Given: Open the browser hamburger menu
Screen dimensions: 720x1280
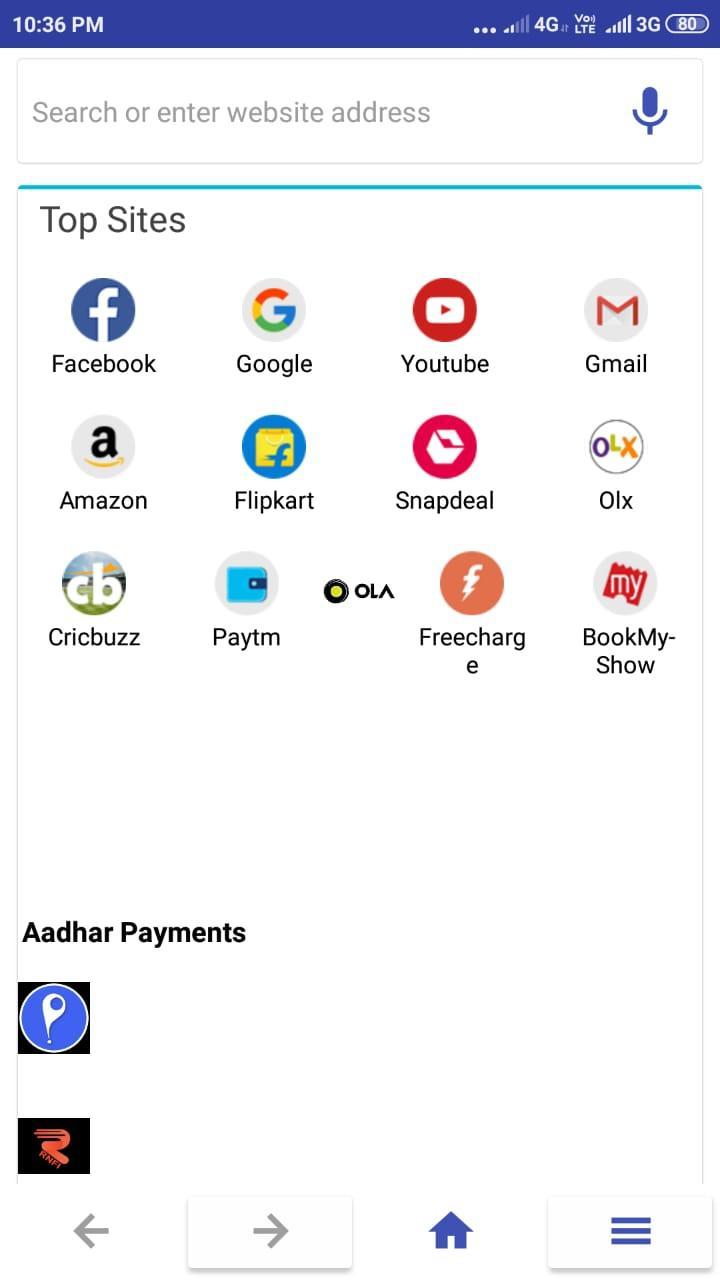Looking at the screenshot, I should pyautogui.click(x=630, y=1231).
